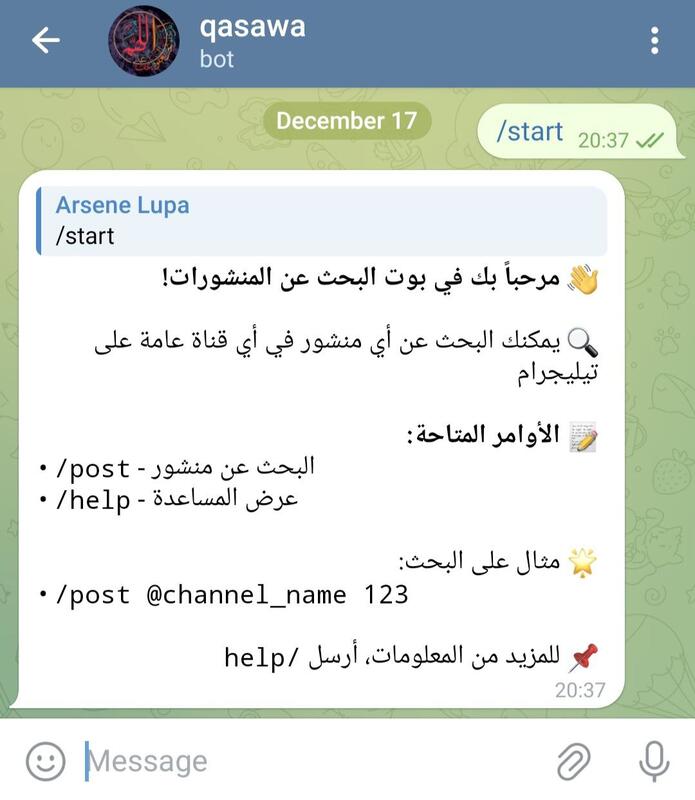This screenshot has height=800, width=695.
Task: Open the three-dot overflow menu
Action: pos(654,40)
